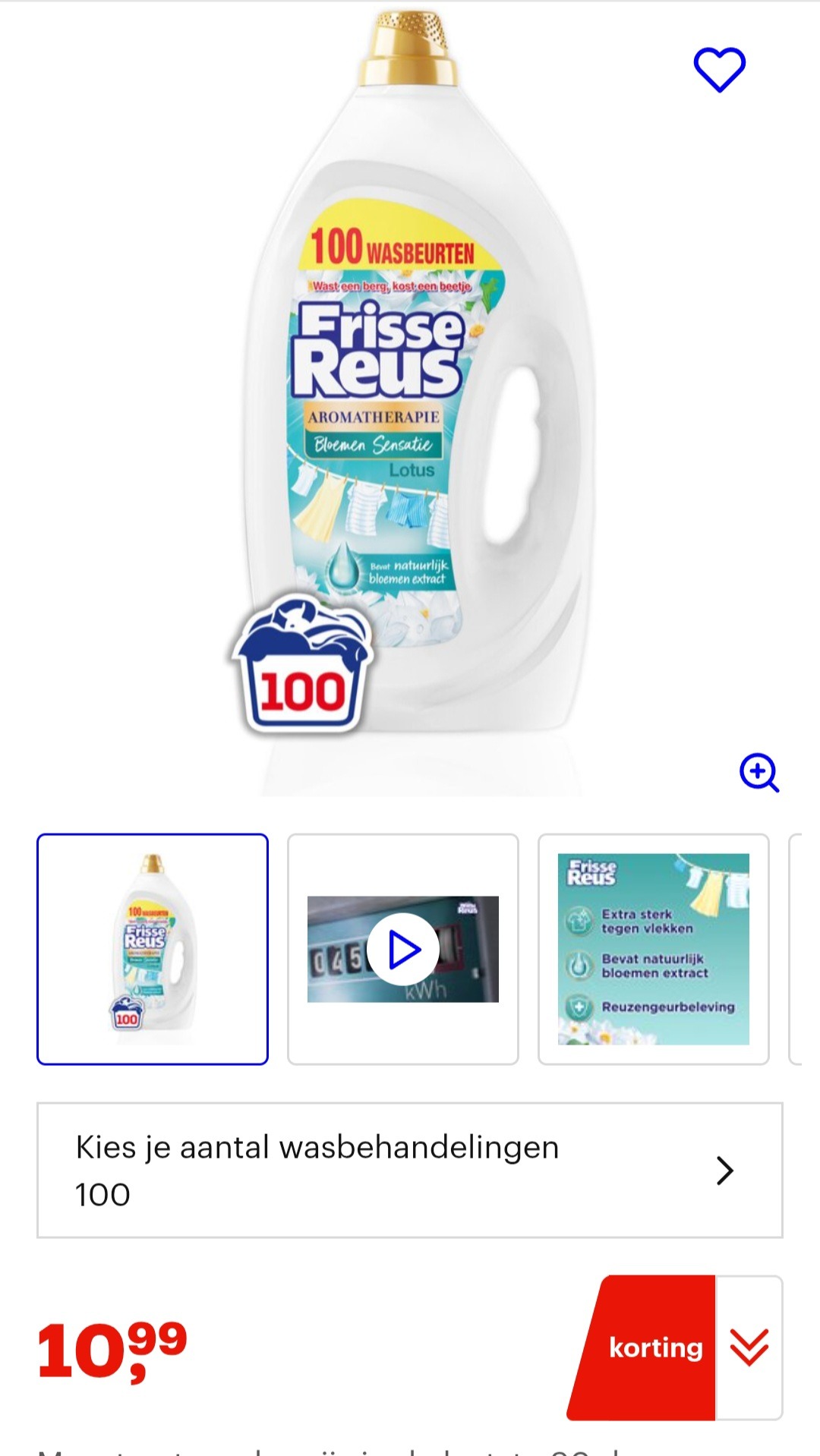Select the video thumbnail in the gallery
This screenshot has width=820, height=1456.
(404, 947)
